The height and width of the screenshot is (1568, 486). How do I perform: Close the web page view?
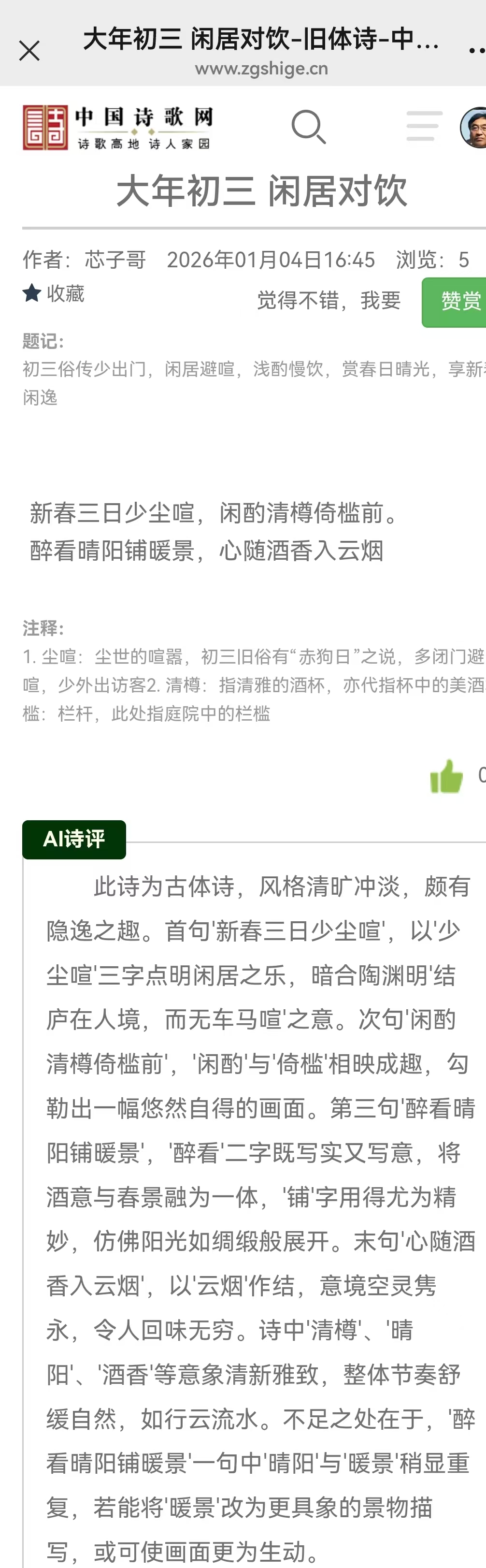click(29, 51)
